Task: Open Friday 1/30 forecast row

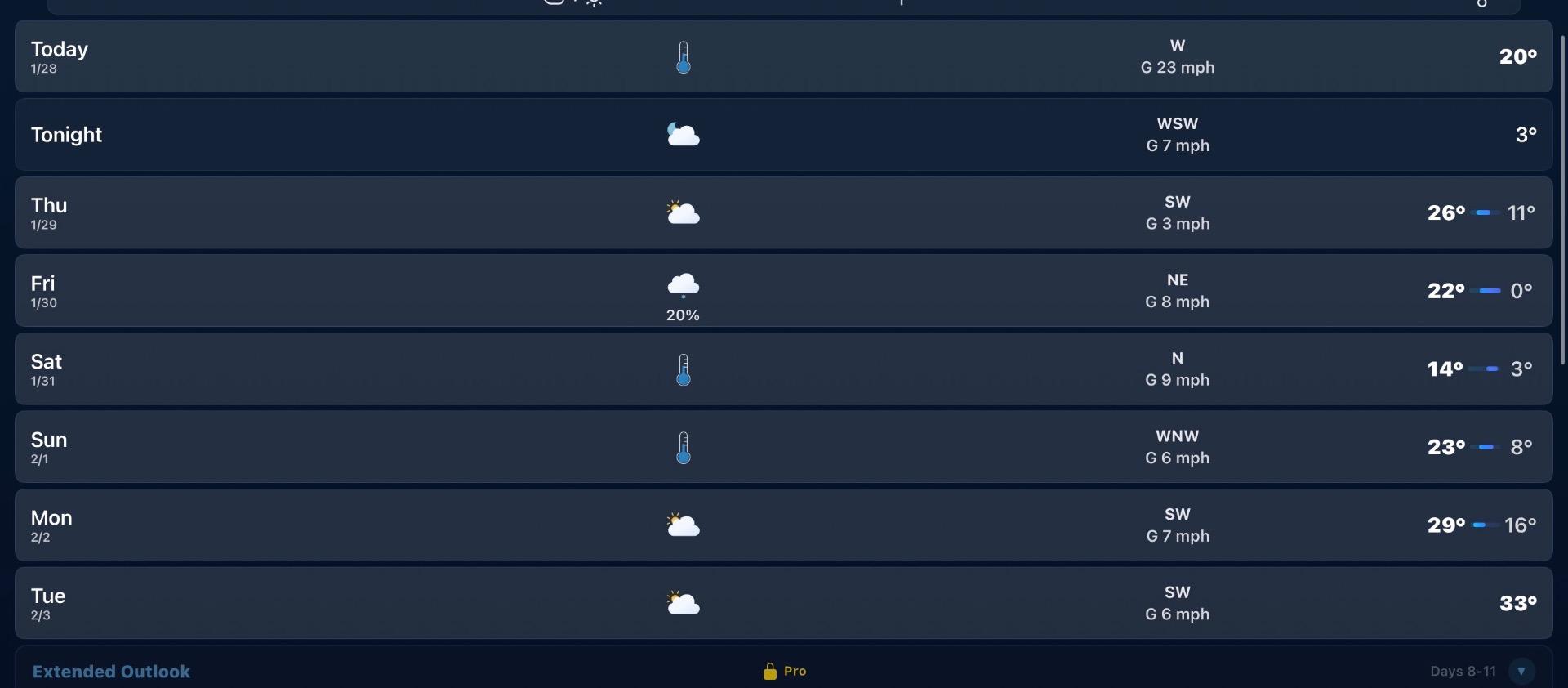Action: pyautogui.click(x=784, y=291)
